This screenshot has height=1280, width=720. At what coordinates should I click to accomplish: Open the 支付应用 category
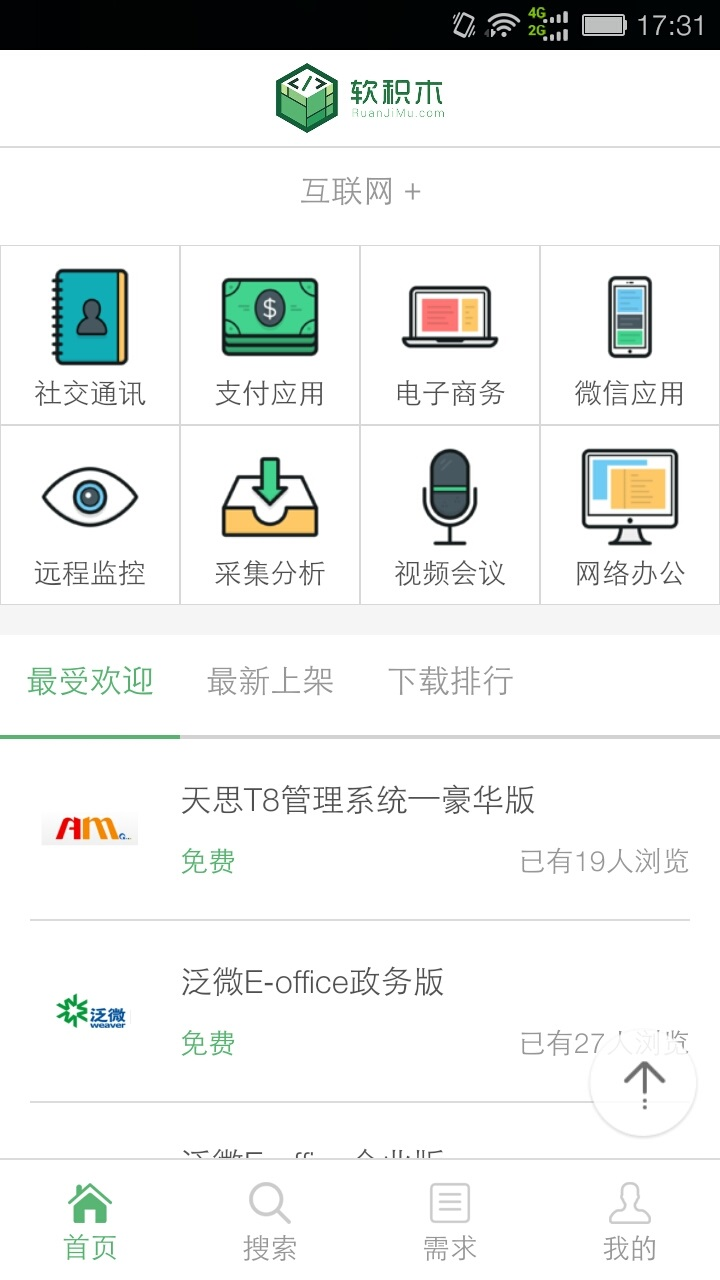click(x=270, y=336)
